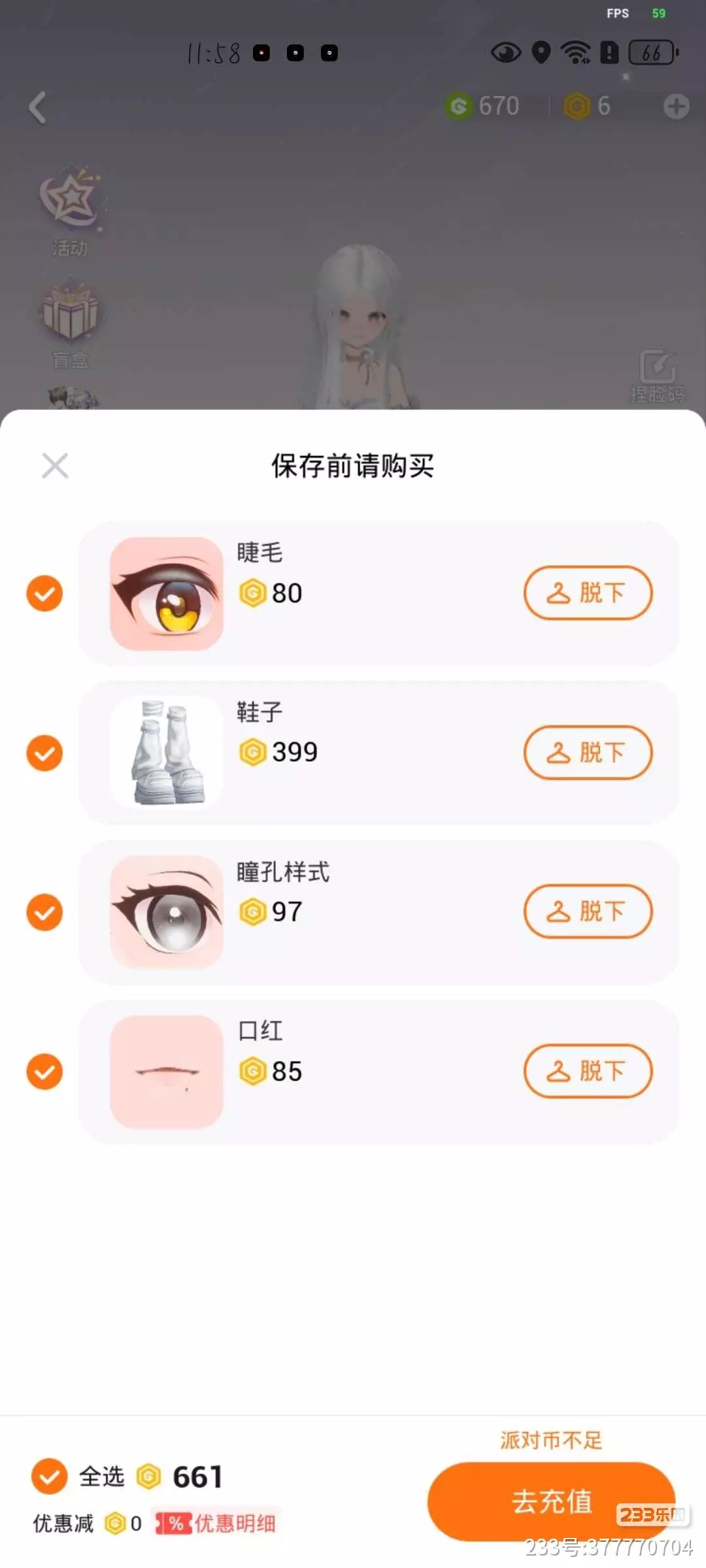Deselect the 瞳孔样式 item checkbox
Image resolution: width=706 pixels, height=1568 pixels.
point(44,912)
